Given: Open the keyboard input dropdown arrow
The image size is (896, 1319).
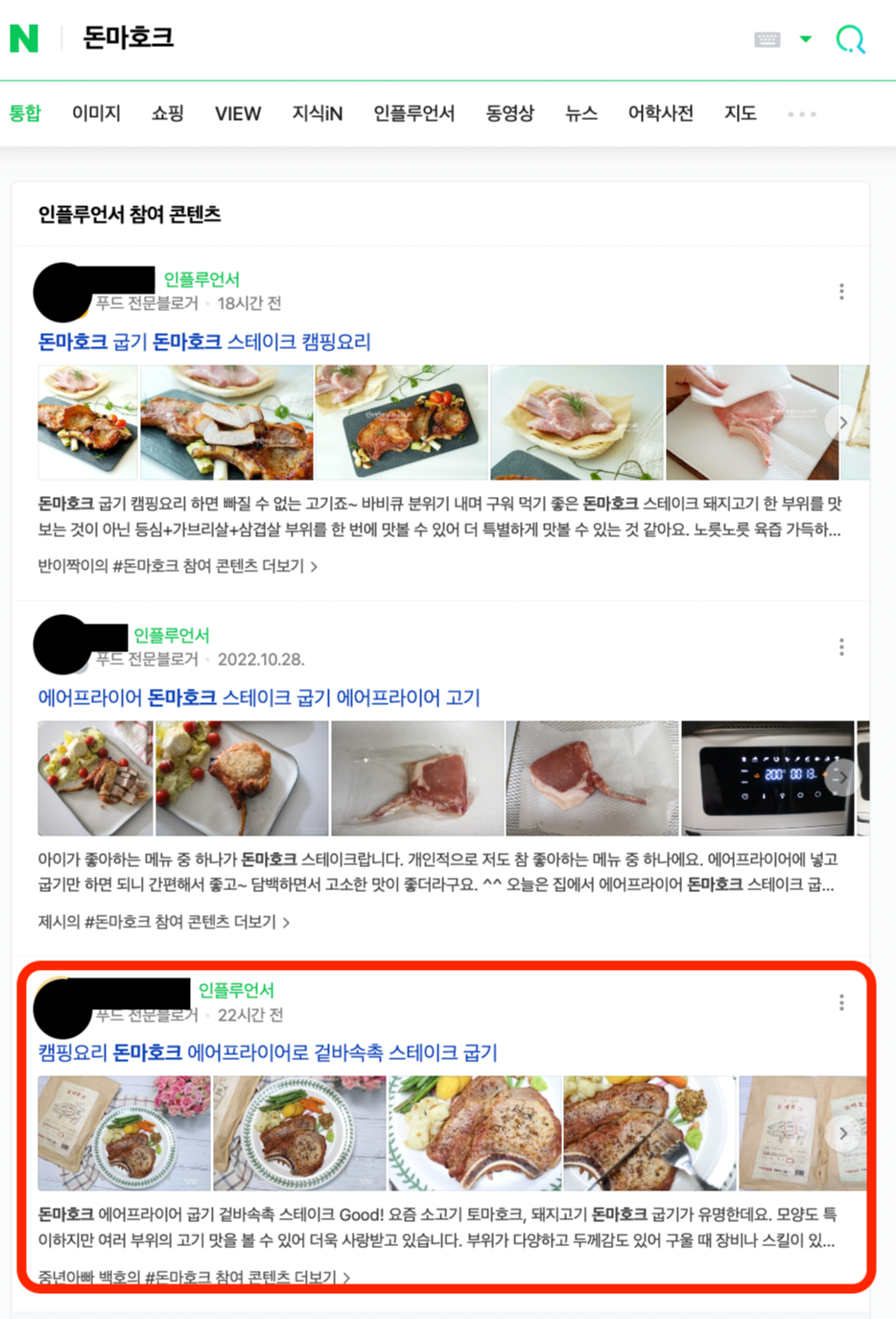Looking at the screenshot, I should [804, 38].
